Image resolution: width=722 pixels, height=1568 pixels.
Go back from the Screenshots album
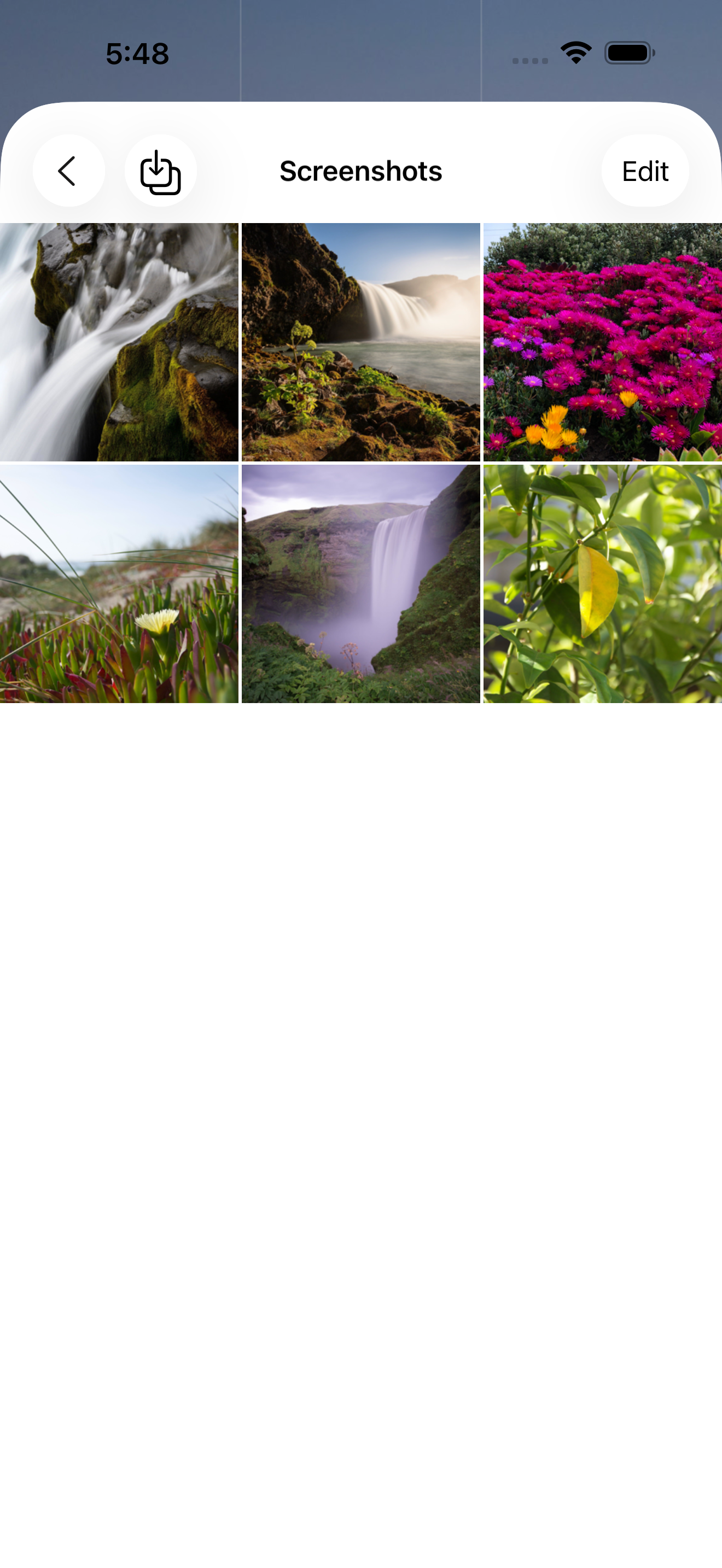click(x=68, y=171)
